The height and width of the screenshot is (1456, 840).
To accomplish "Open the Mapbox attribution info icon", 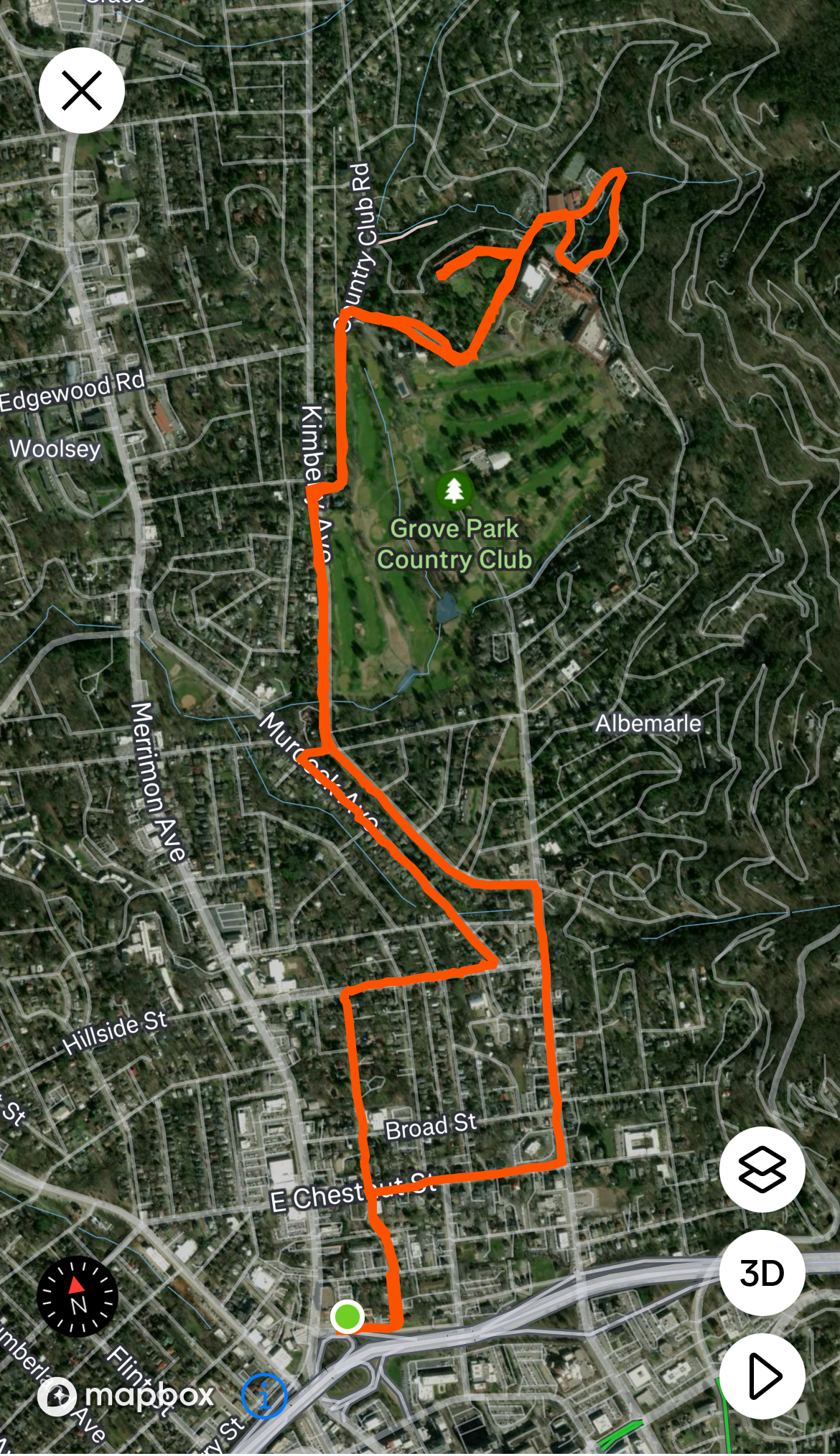I will tap(264, 1396).
